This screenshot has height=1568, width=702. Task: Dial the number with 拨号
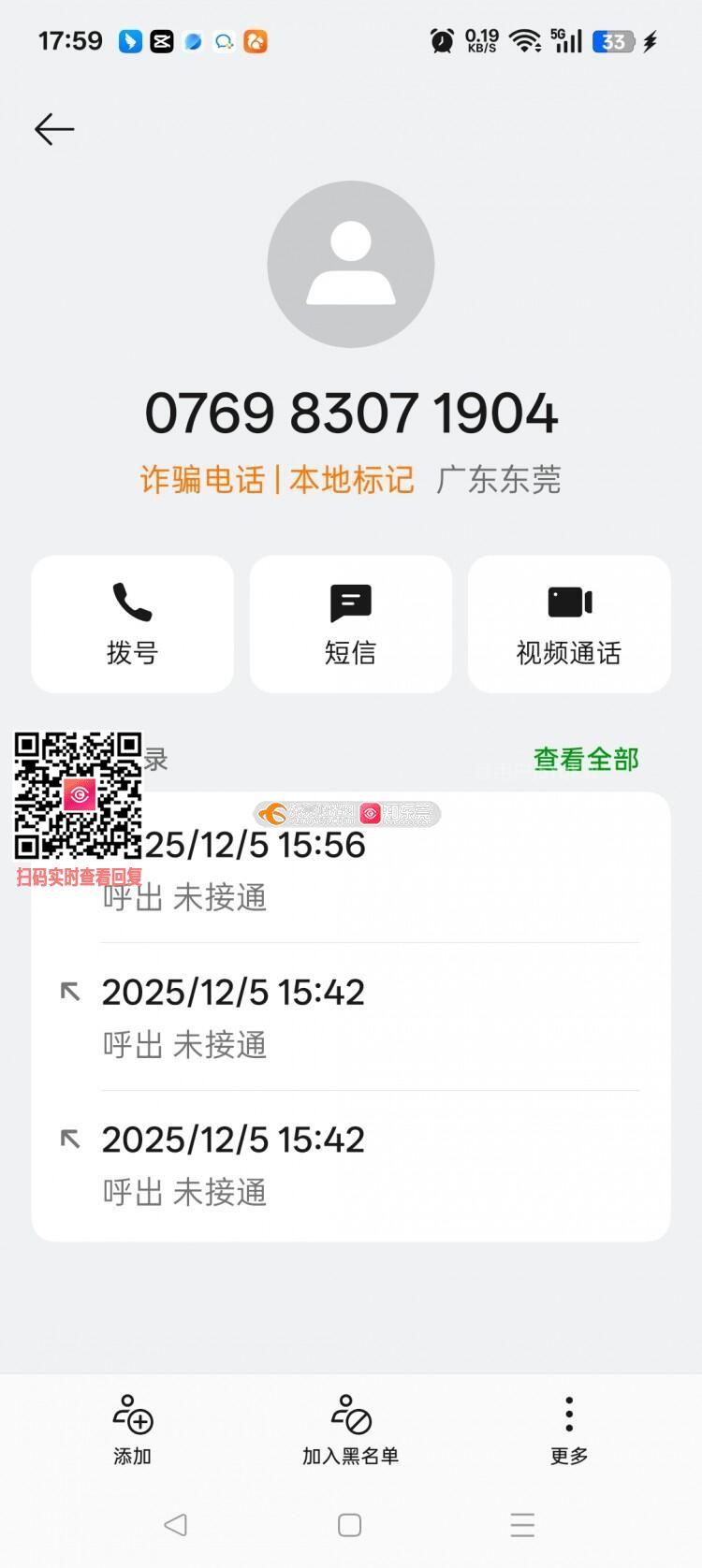point(132,624)
